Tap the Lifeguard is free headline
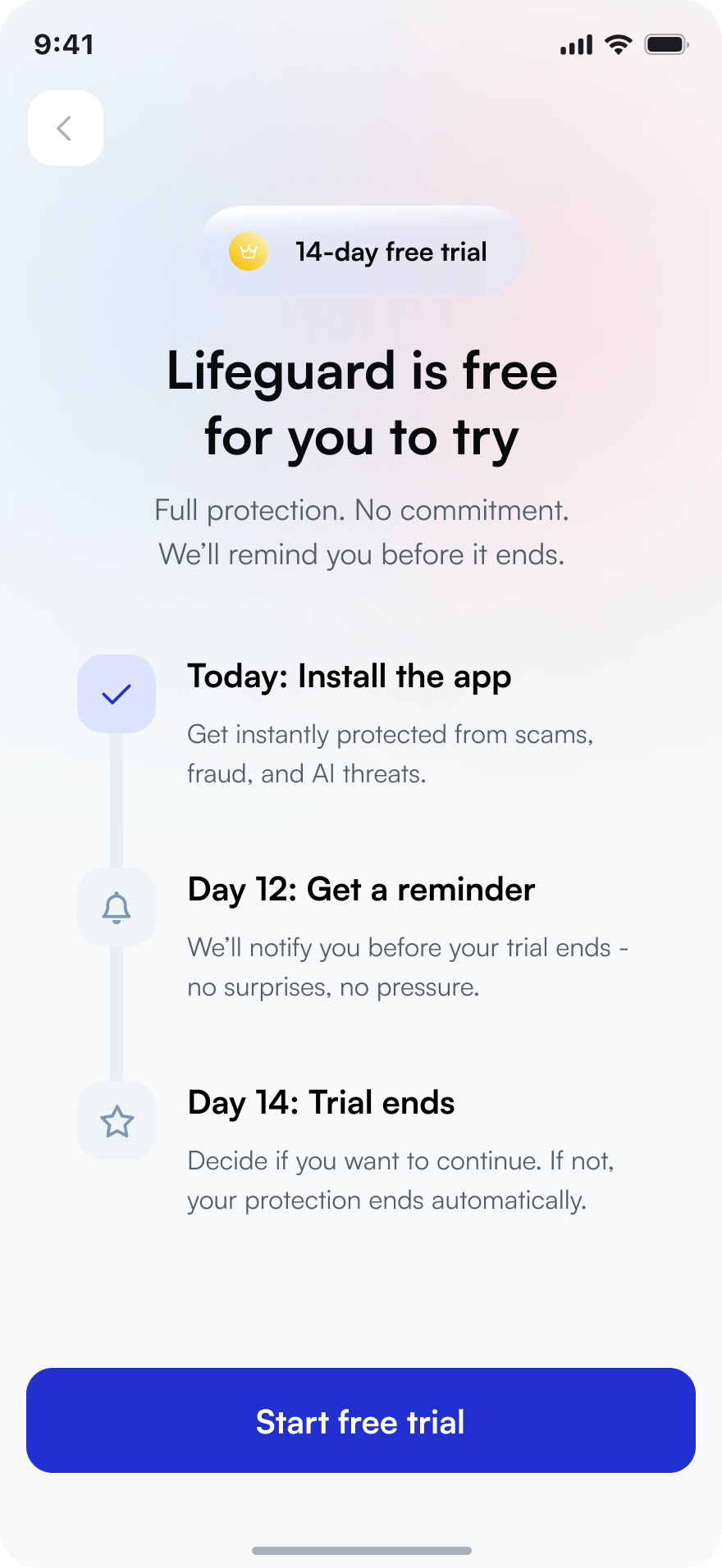Viewport: 722px width, 1568px height. click(x=361, y=402)
